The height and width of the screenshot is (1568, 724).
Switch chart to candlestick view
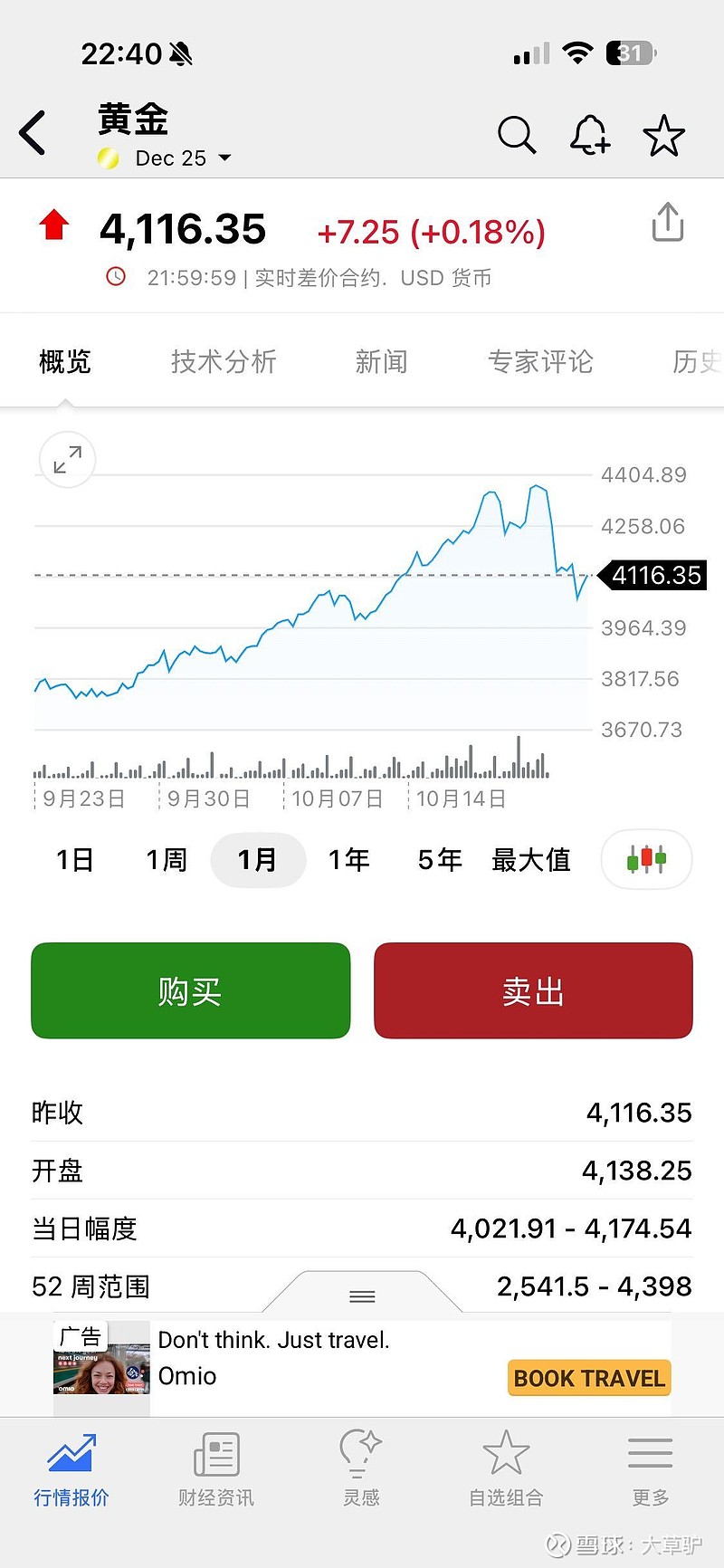[x=646, y=860]
